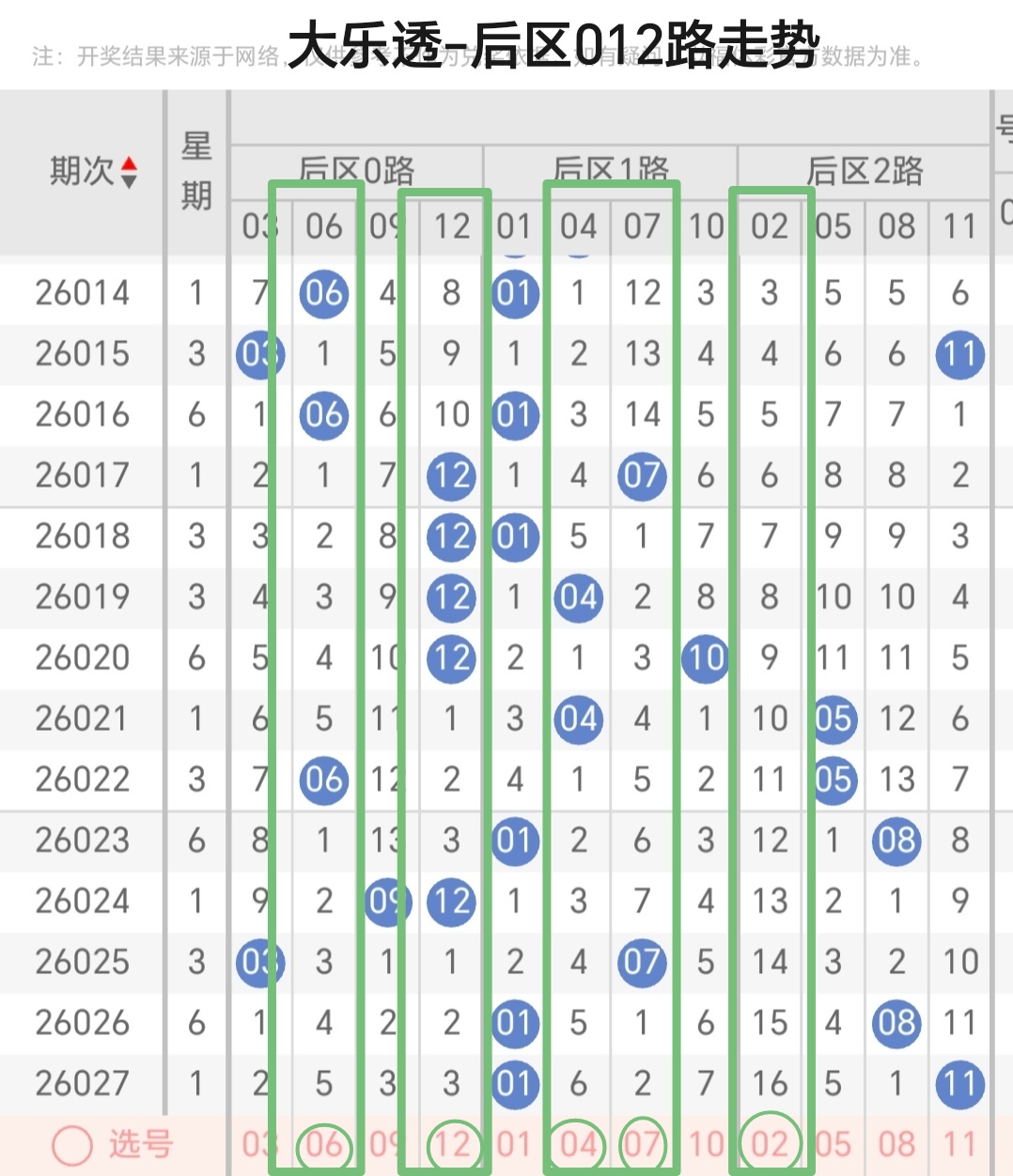This screenshot has width=1013, height=1176.
Task: Select 08 in the 选号 row
Action: pos(896,1145)
